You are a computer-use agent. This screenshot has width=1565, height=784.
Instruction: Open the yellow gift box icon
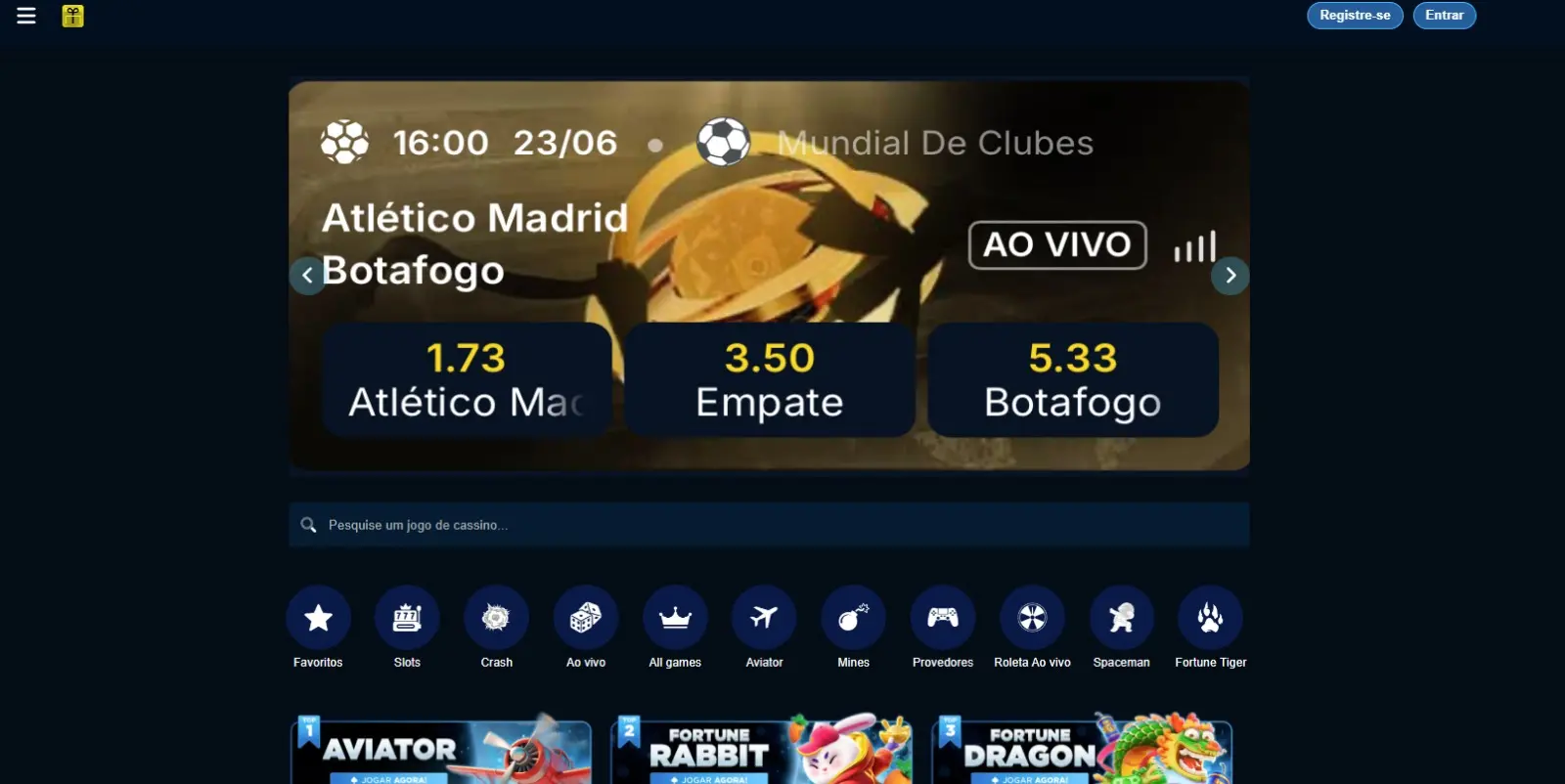pyautogui.click(x=72, y=16)
